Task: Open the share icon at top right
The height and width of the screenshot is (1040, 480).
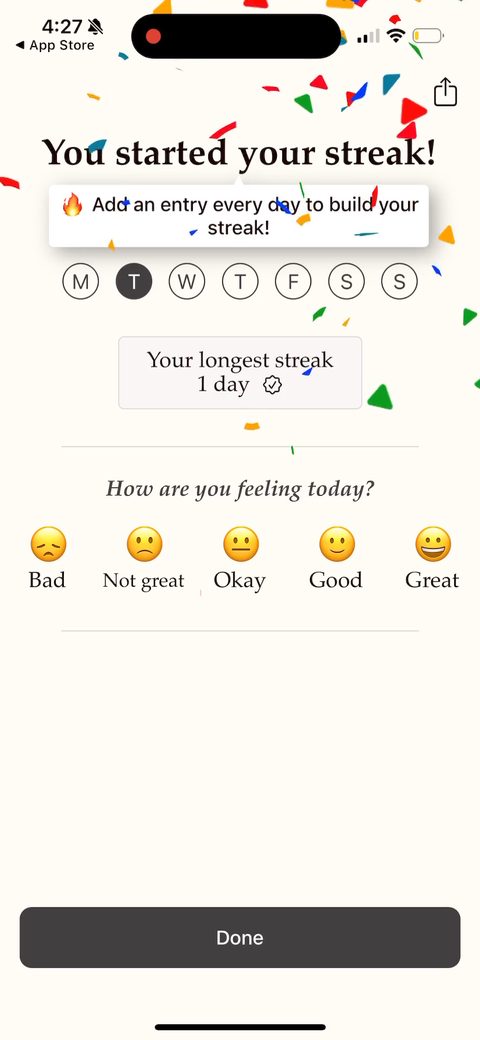Action: coord(446,92)
